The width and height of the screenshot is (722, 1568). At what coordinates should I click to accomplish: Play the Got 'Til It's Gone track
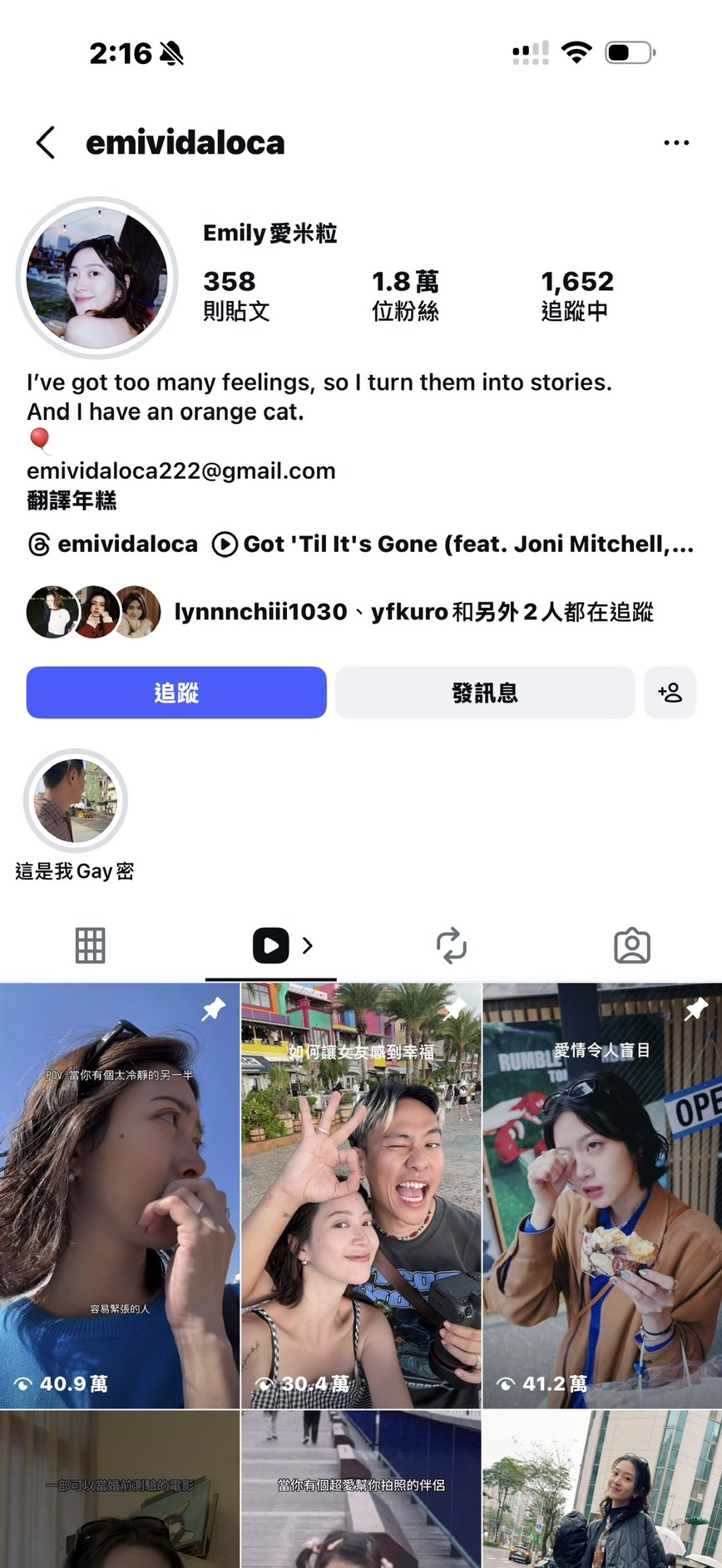(453, 544)
